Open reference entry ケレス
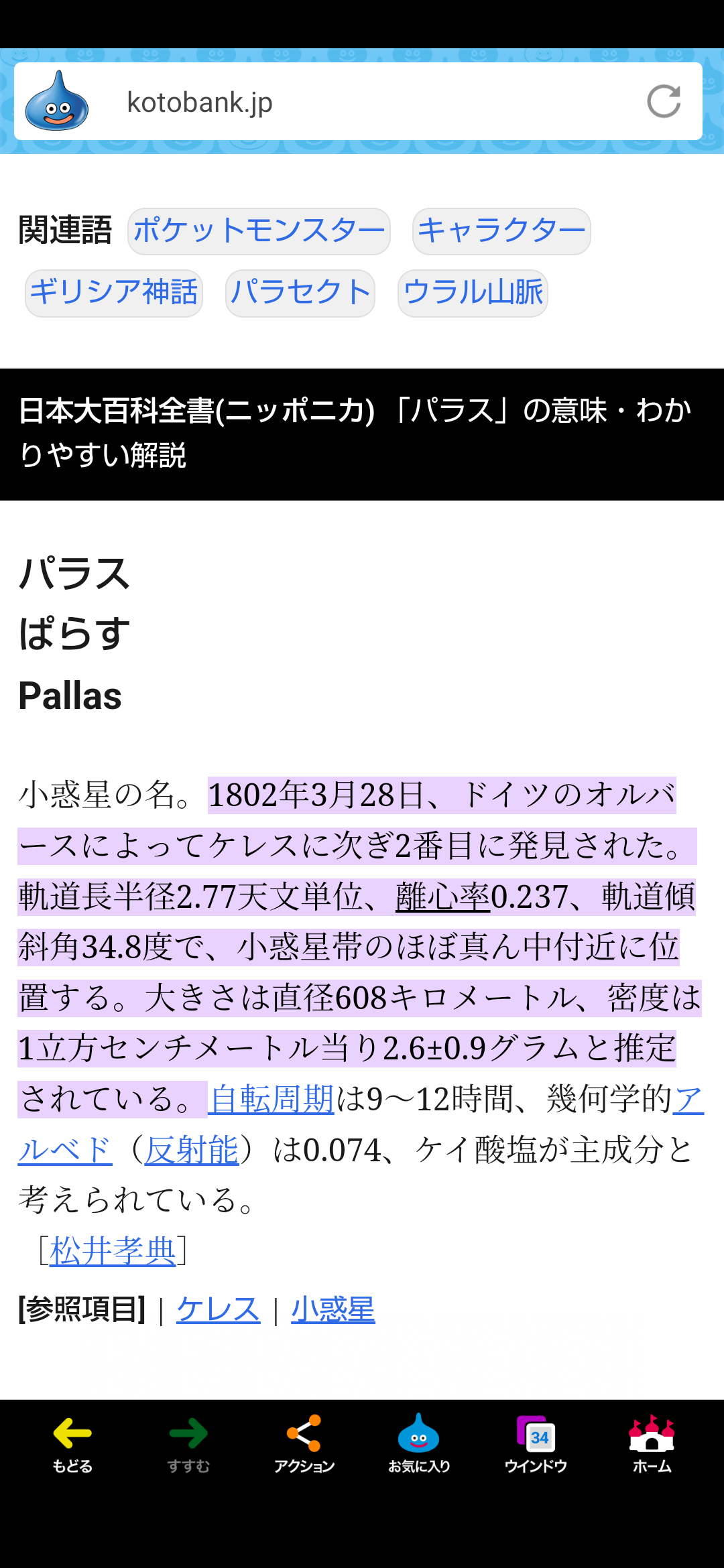 pyautogui.click(x=218, y=1309)
